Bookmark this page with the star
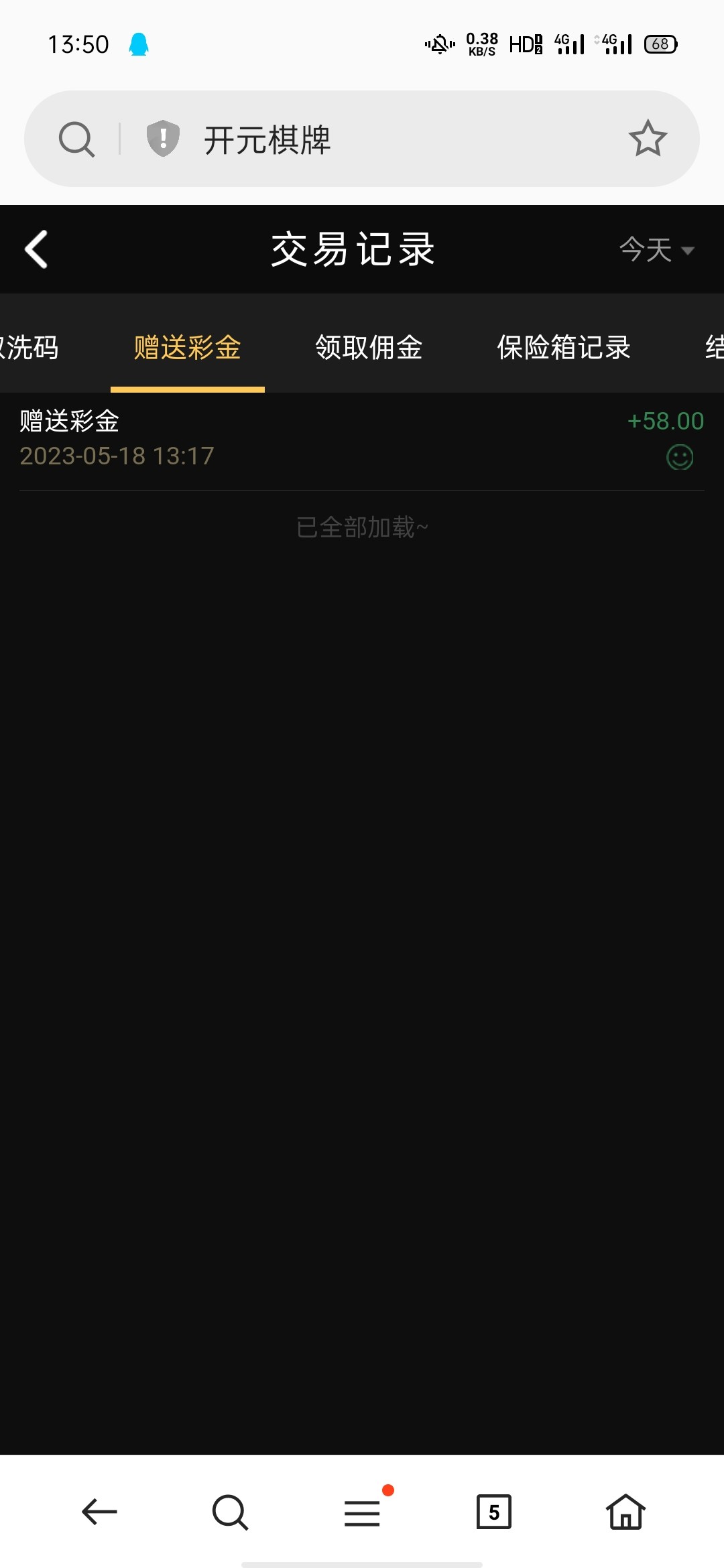724x1568 pixels. 648,139
